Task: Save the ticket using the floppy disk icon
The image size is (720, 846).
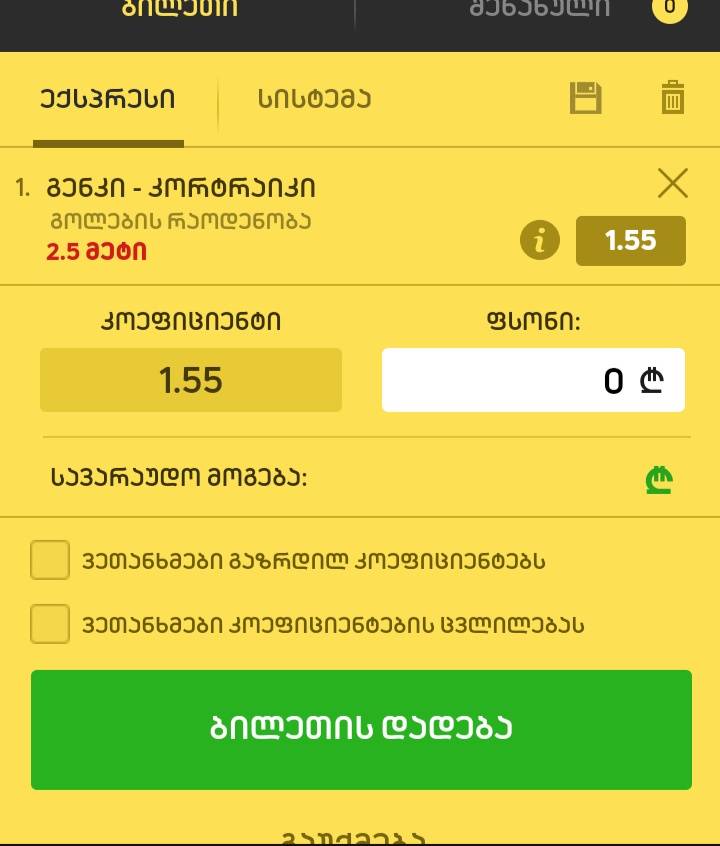Action: (x=587, y=98)
